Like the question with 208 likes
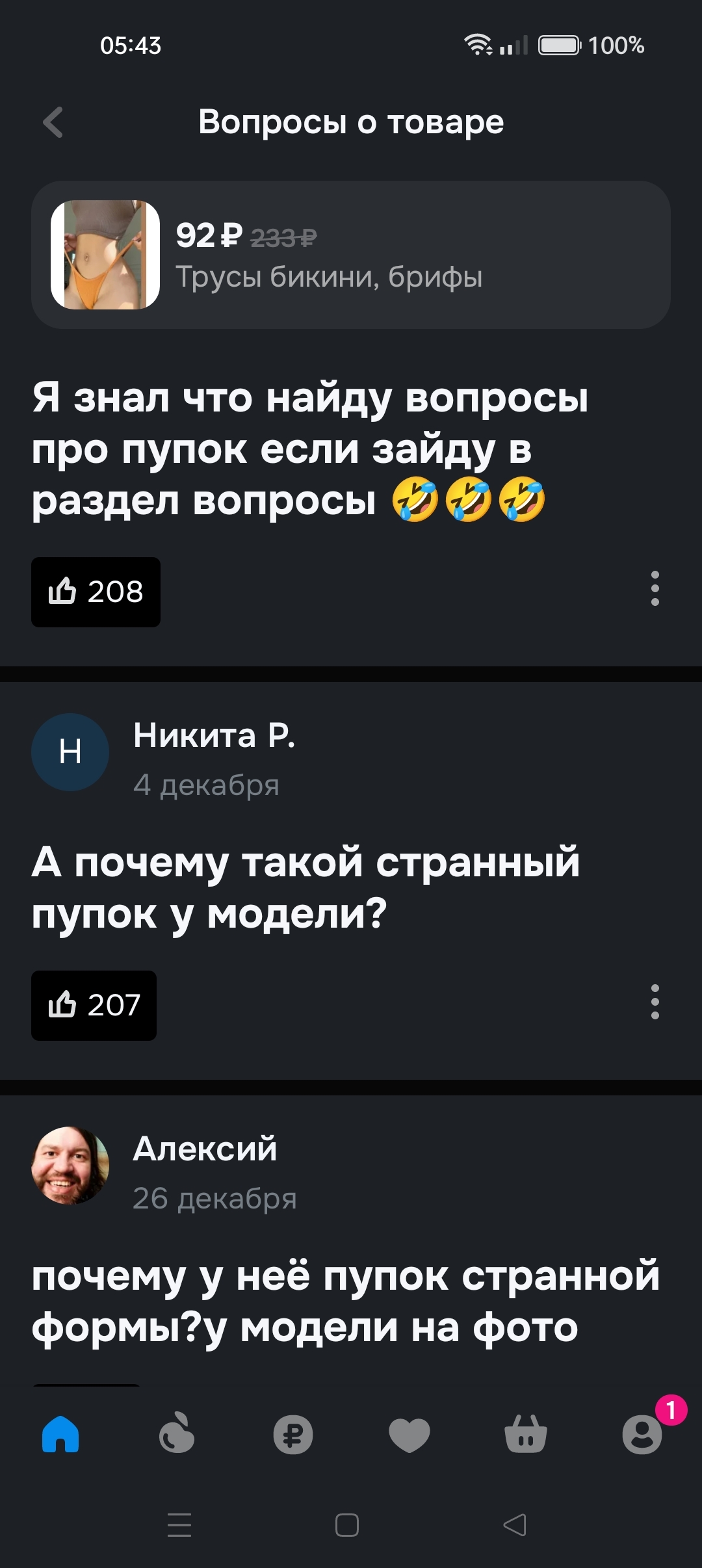 coord(96,592)
